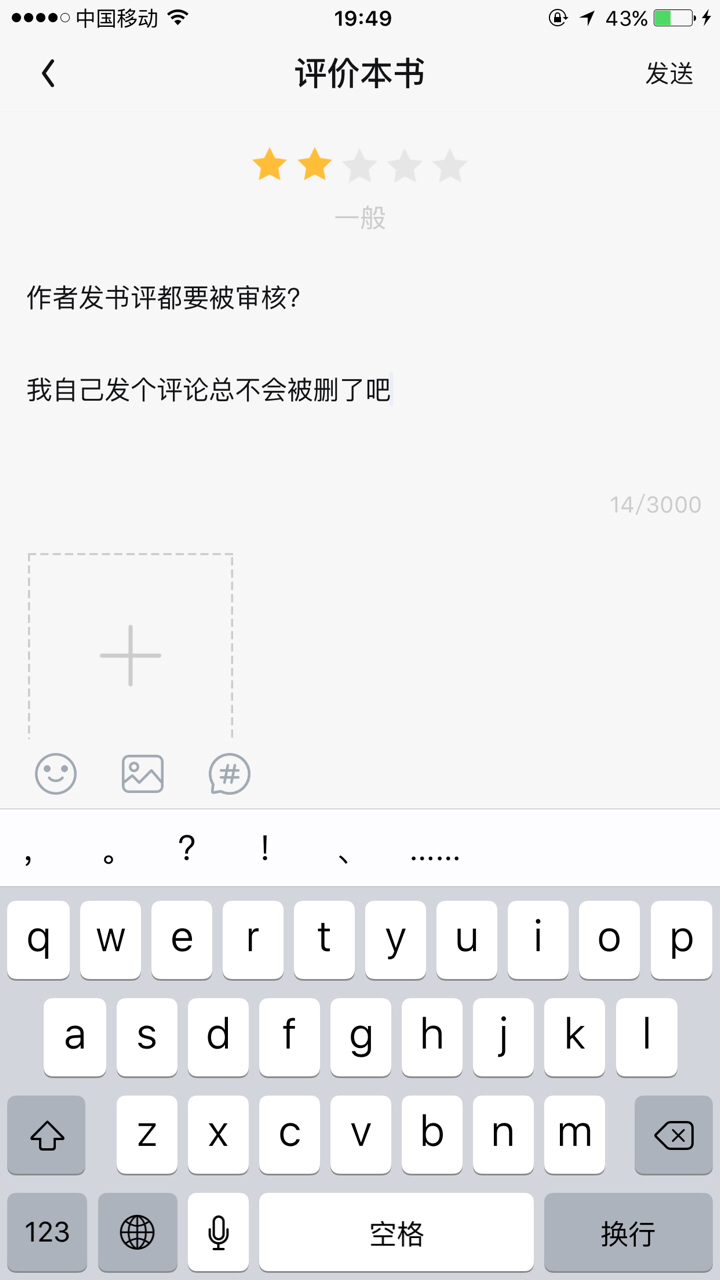Screen dimensions: 720x1280
Task: Select the fourth star rating
Action: [404, 165]
